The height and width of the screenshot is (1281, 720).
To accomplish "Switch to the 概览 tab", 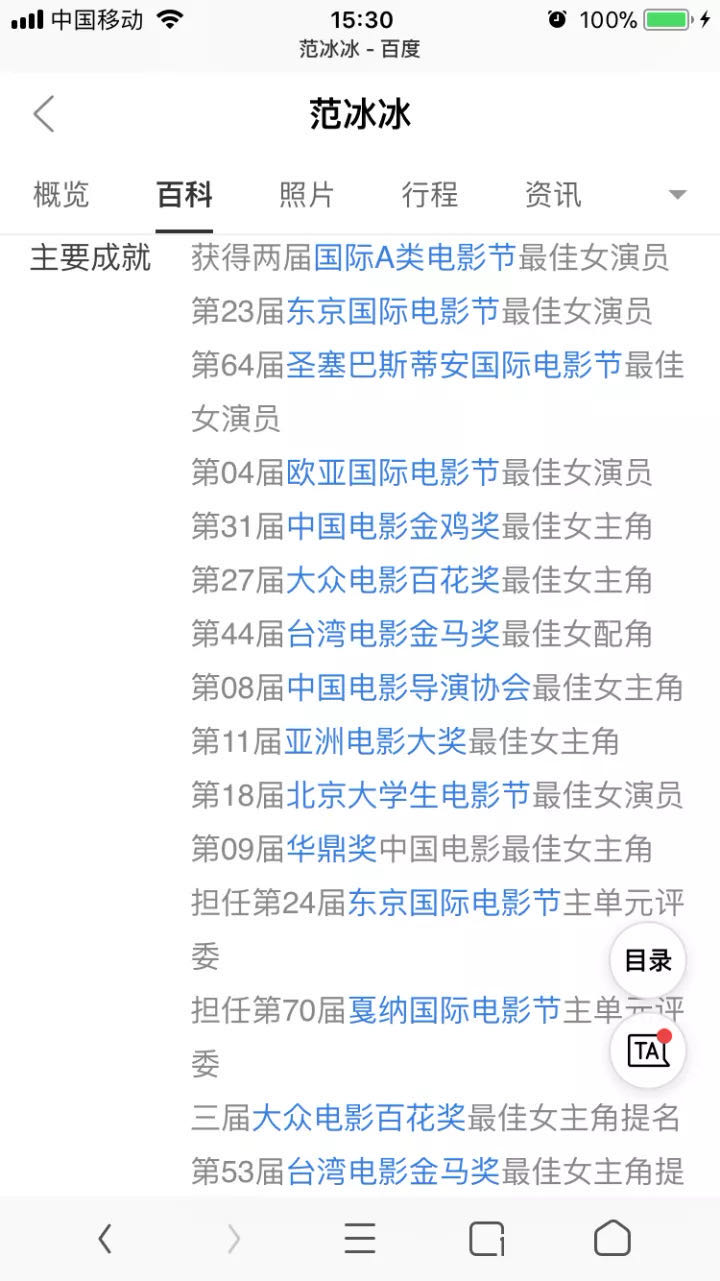I will [x=61, y=195].
